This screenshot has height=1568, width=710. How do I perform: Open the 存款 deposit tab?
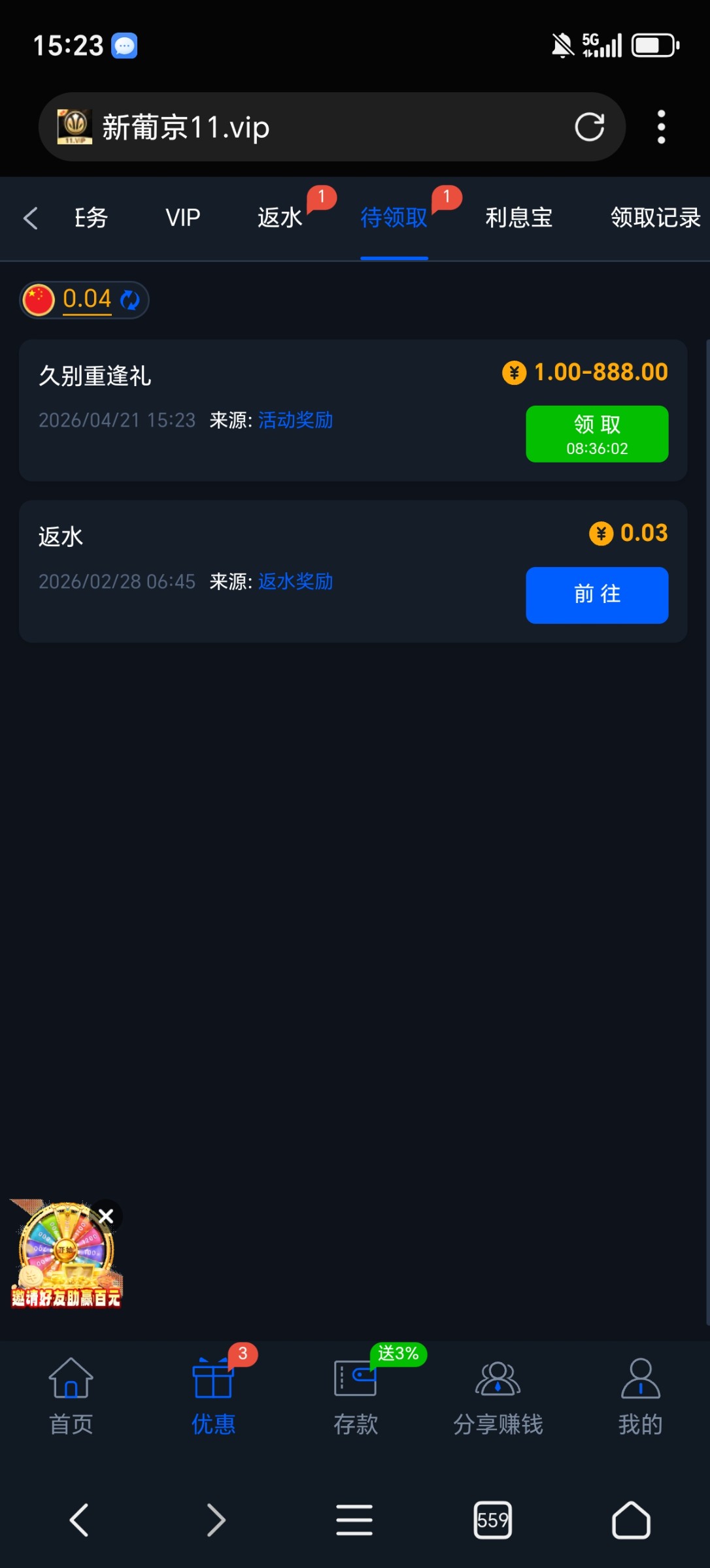click(355, 1396)
